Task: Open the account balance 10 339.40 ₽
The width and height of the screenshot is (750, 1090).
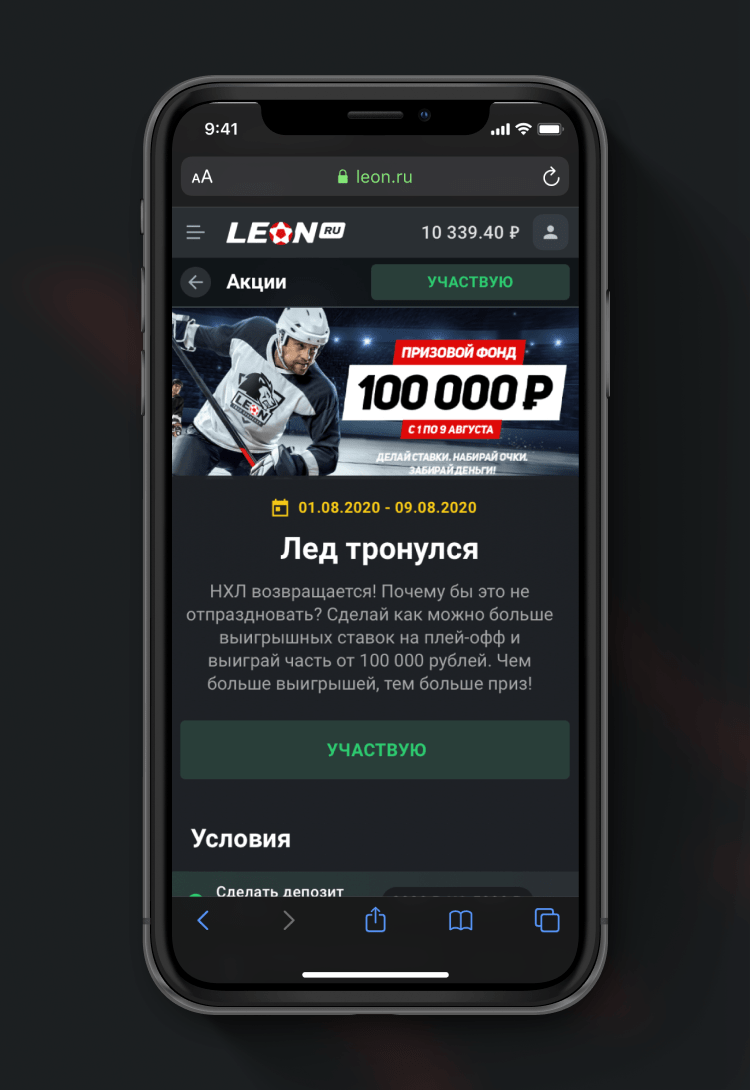Action: (470, 233)
